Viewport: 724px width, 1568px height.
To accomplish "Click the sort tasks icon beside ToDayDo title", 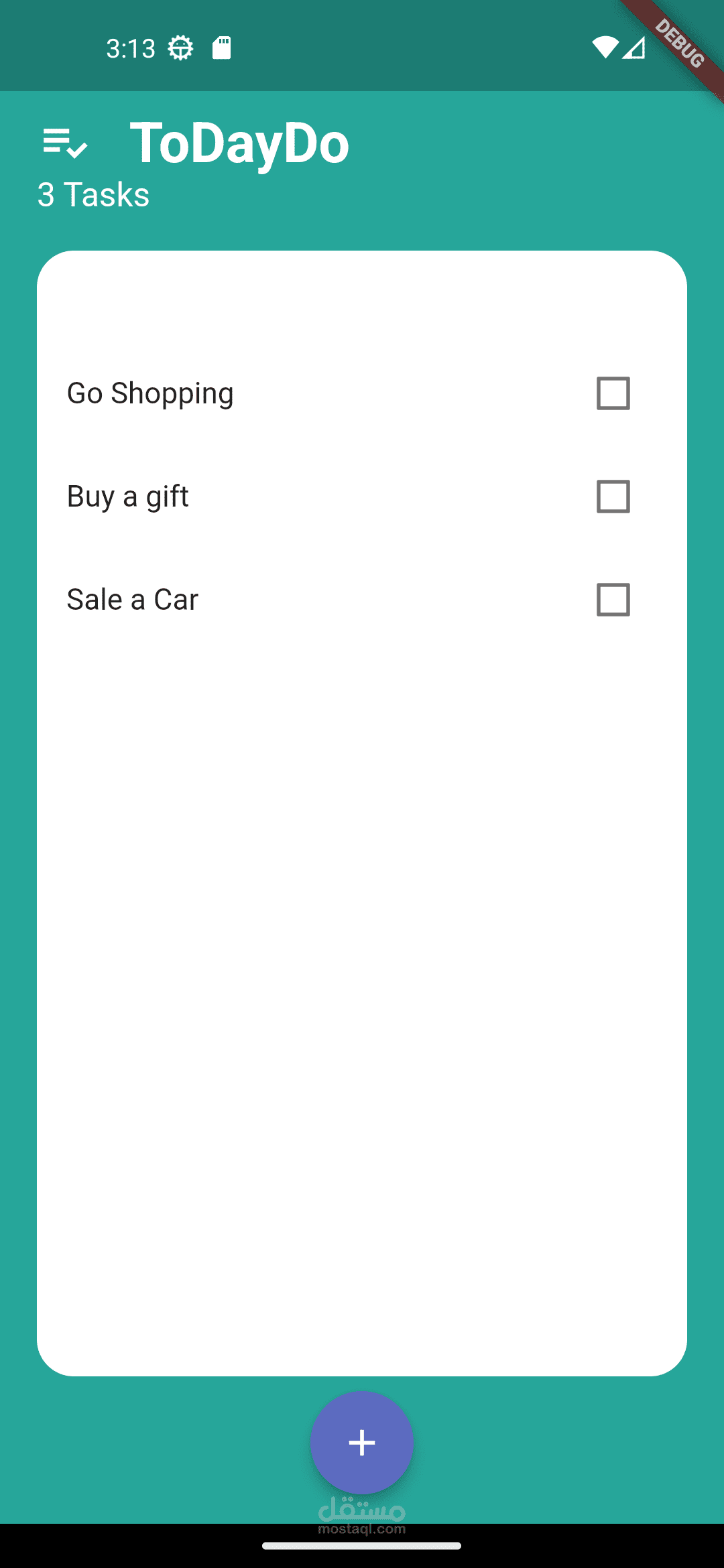I will click(66, 142).
